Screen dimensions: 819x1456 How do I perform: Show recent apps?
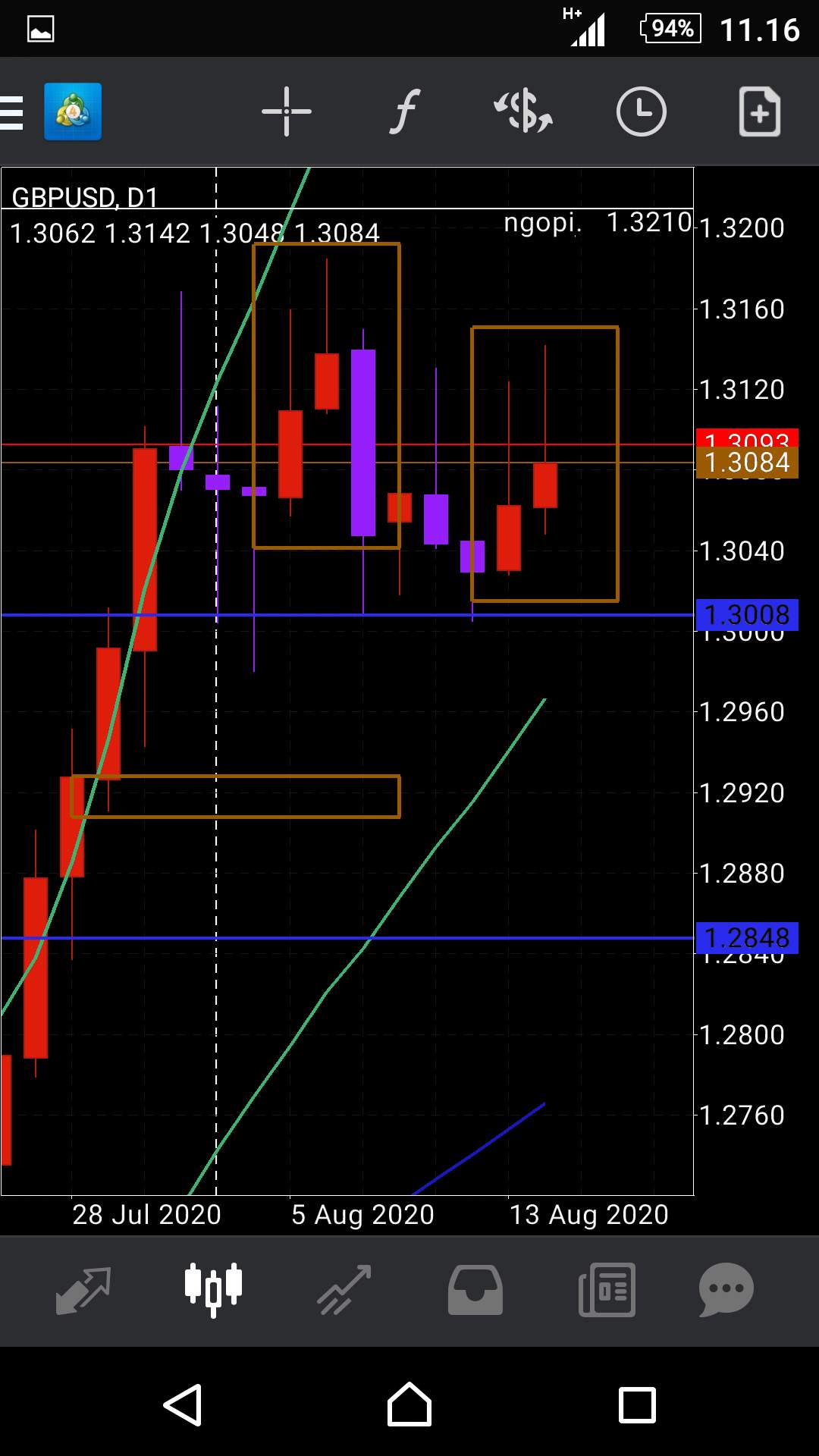[637, 1405]
